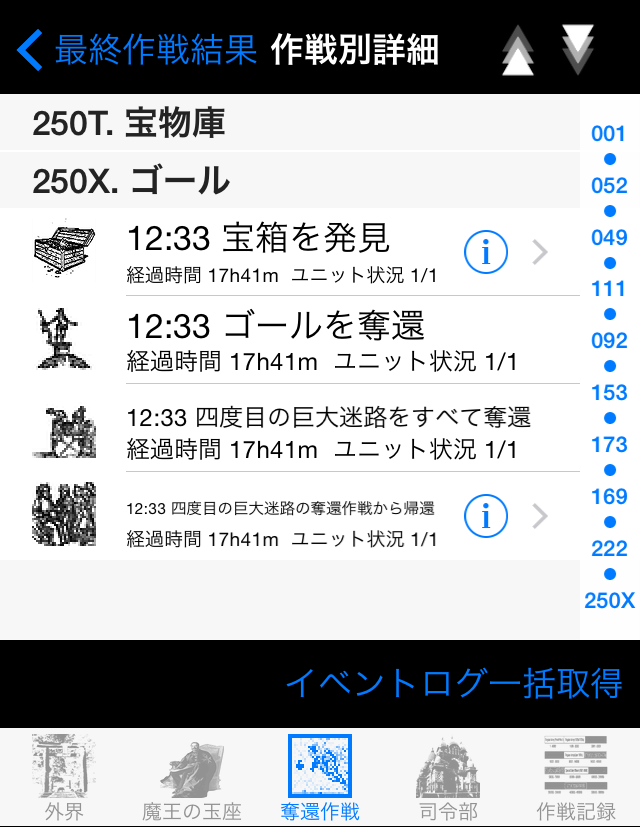Viewport: 640px width, 827px height.
Task: Open info for 奪還作戦から帰還 event
Action: pyautogui.click(x=486, y=516)
